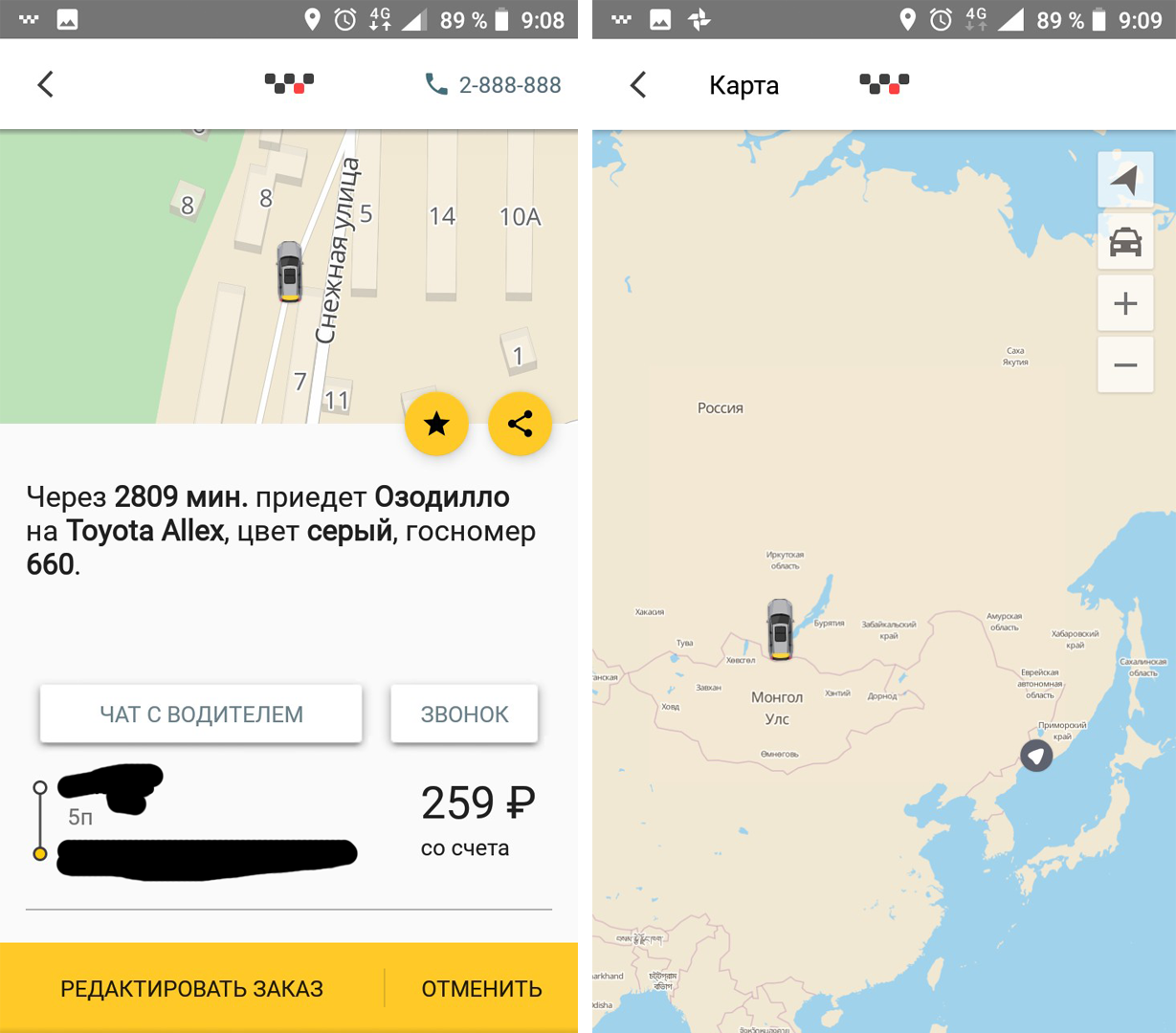Tap РЕДАКТИРОВАТЬ ЗАКАЗ

[x=191, y=988]
